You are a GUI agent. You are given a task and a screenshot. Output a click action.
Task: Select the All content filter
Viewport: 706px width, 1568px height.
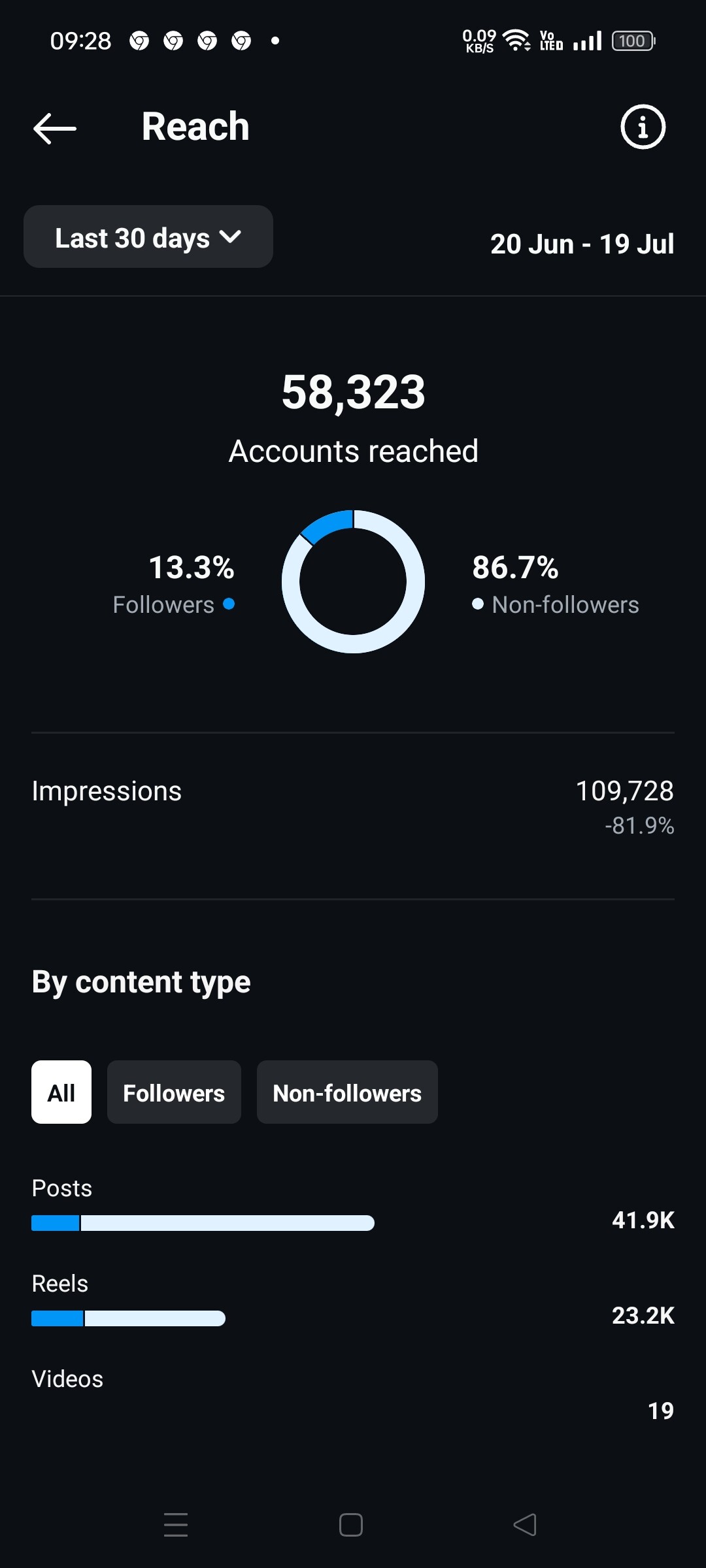tap(61, 1092)
